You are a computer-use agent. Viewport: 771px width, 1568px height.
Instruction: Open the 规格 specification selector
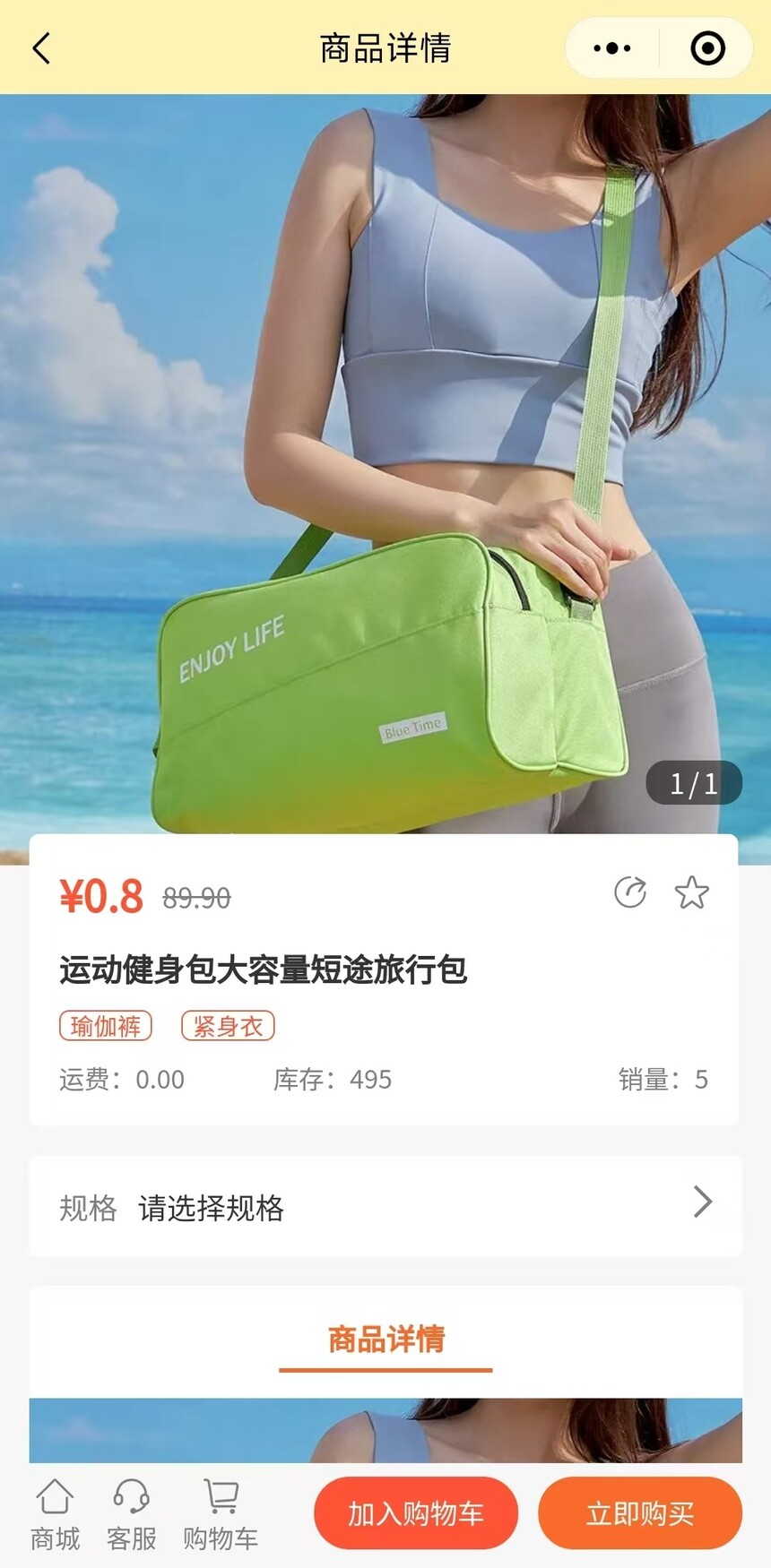point(385,1206)
